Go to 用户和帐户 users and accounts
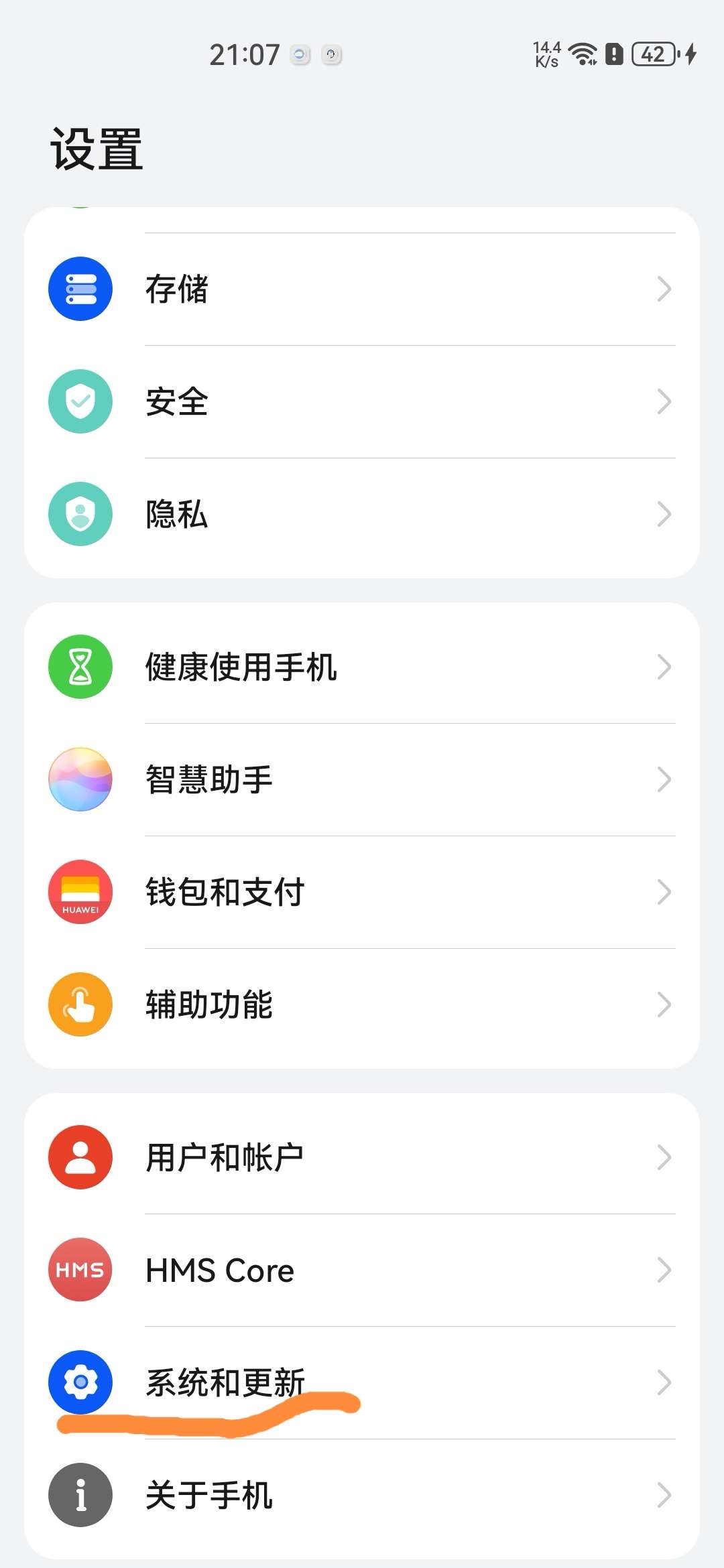724x1568 pixels. (362, 1157)
